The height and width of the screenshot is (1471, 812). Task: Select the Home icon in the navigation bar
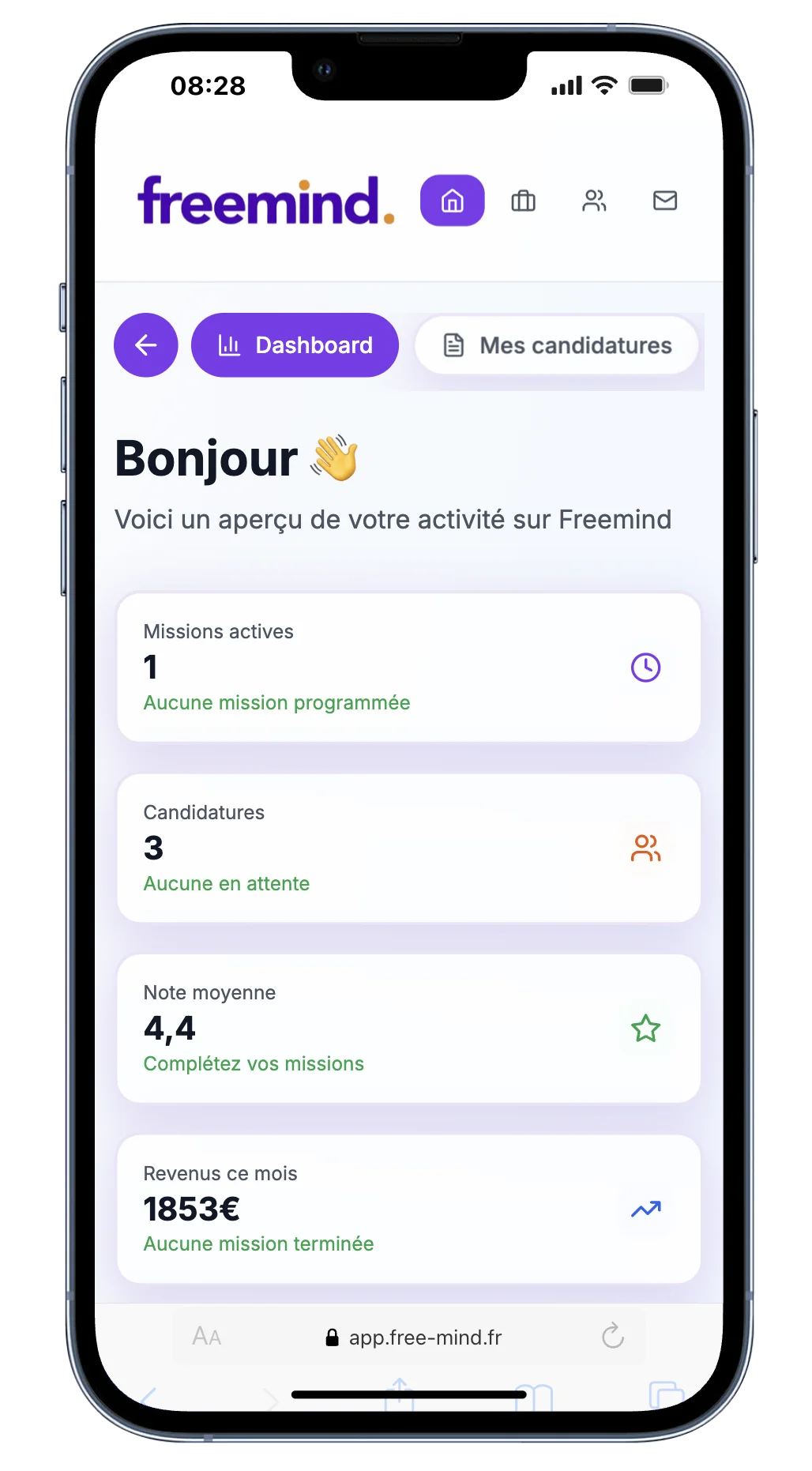pos(452,201)
